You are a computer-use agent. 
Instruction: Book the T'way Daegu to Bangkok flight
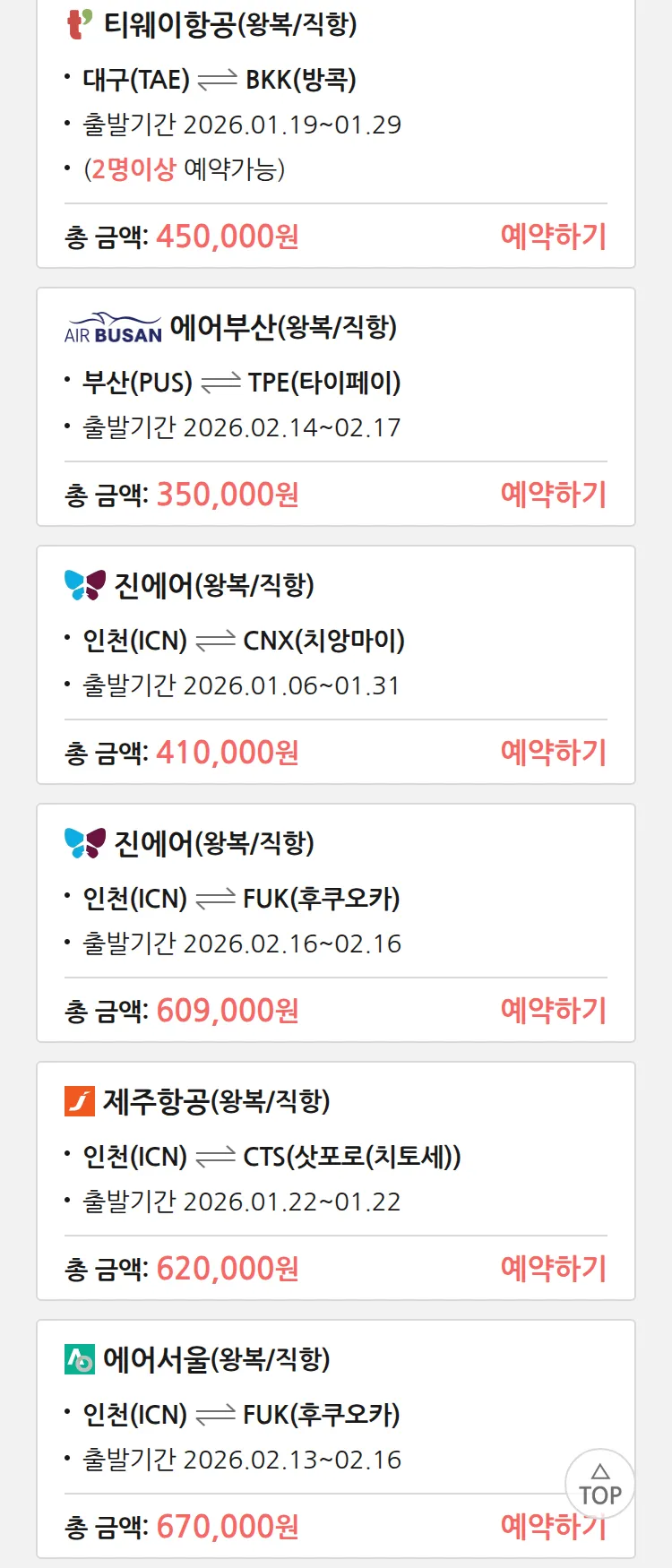coord(553,237)
